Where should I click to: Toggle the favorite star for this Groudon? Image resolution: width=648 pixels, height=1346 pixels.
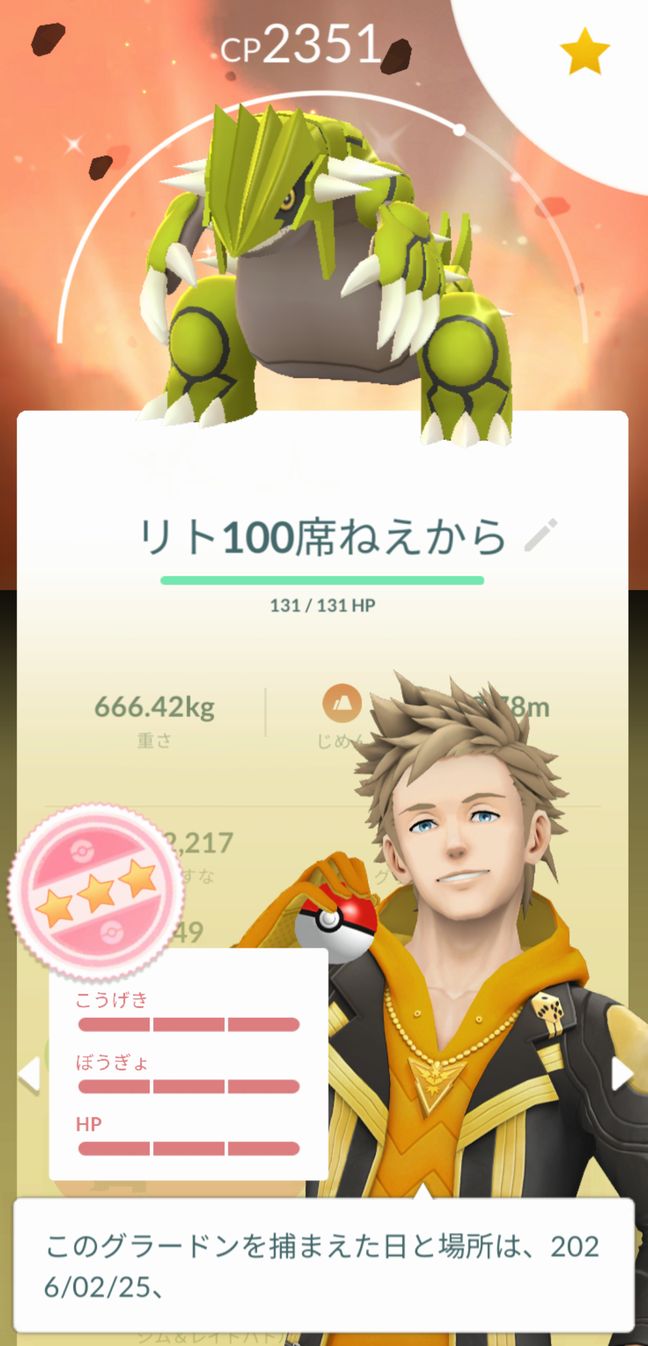(x=585, y=51)
